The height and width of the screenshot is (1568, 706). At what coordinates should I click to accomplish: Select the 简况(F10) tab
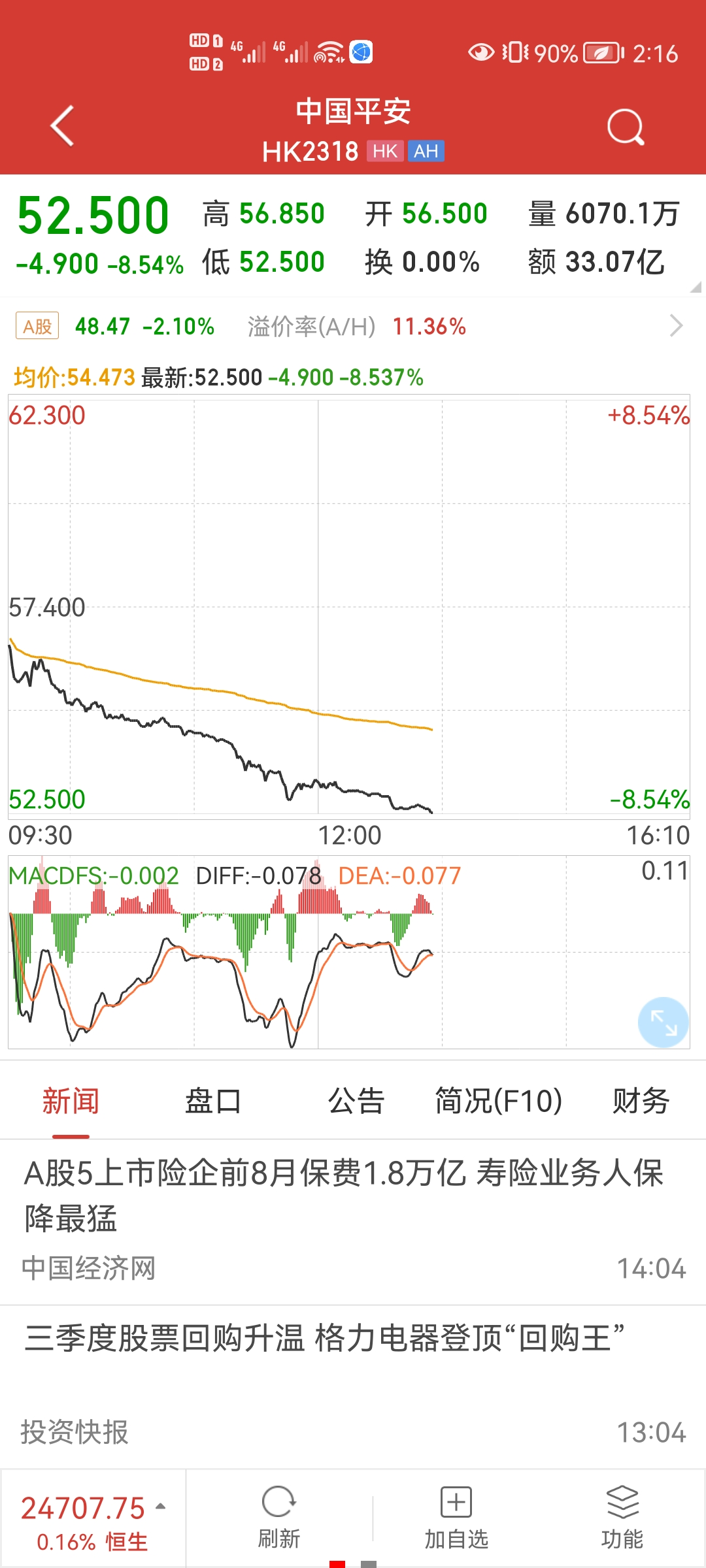[498, 1102]
